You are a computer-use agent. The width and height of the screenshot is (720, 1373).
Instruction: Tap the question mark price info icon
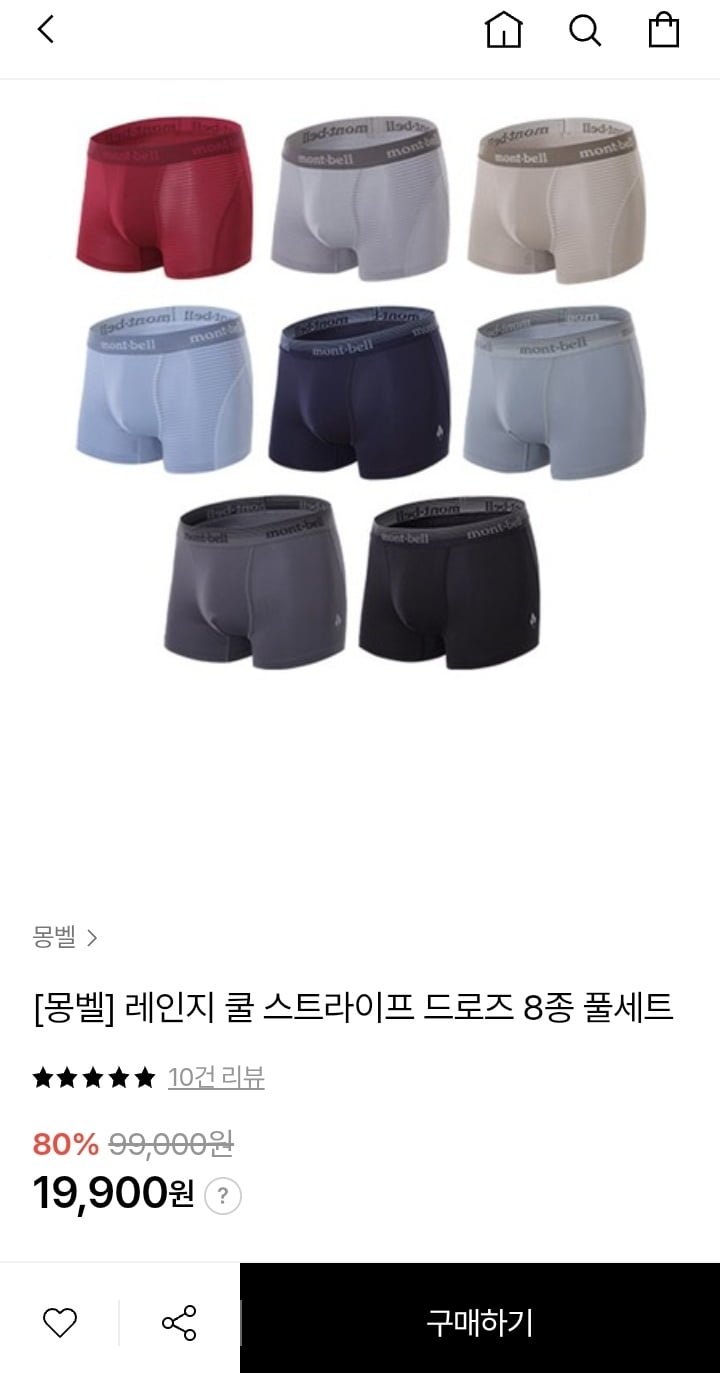223,1195
